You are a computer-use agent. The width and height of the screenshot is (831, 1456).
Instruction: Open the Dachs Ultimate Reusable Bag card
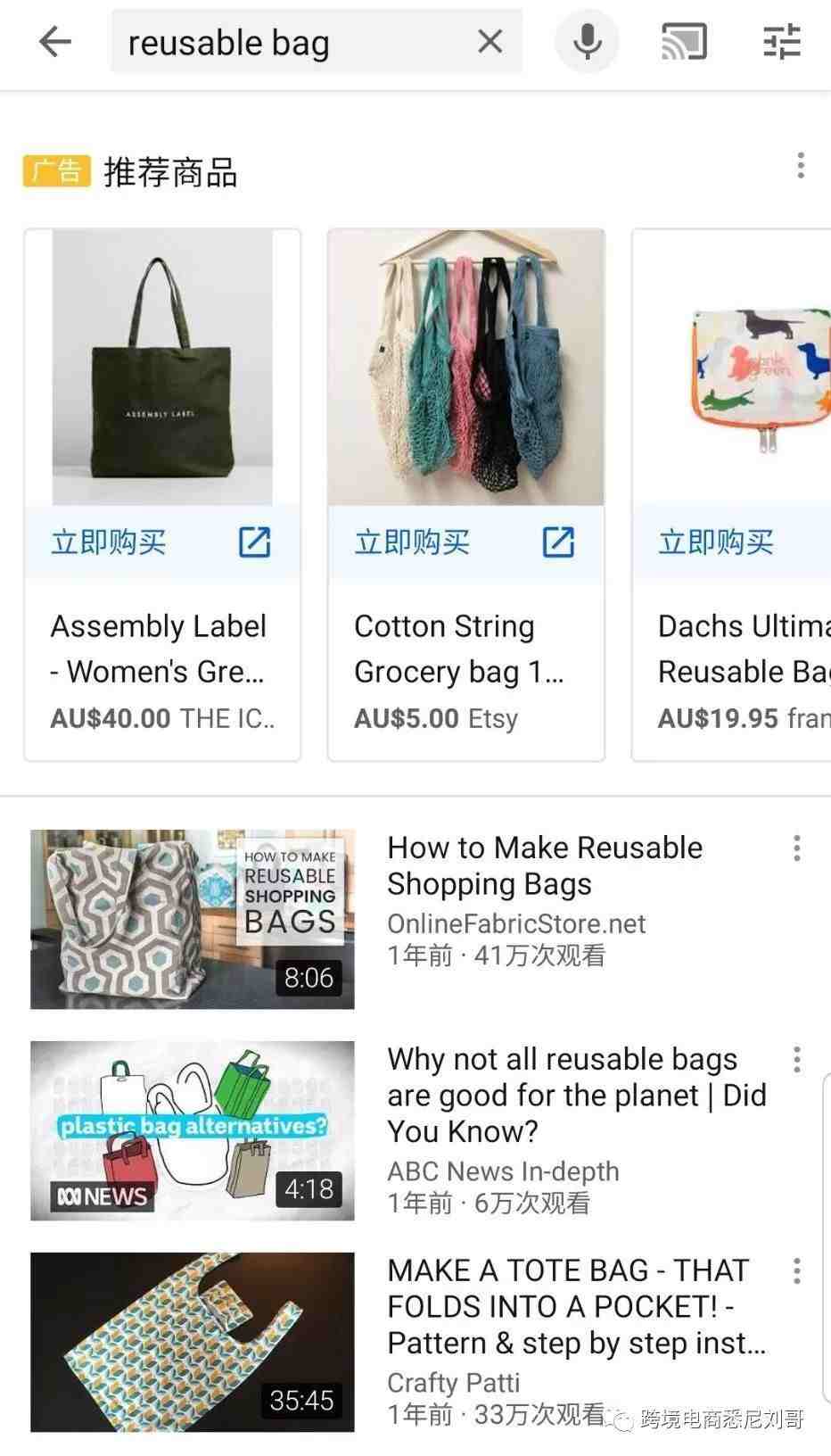point(731,495)
